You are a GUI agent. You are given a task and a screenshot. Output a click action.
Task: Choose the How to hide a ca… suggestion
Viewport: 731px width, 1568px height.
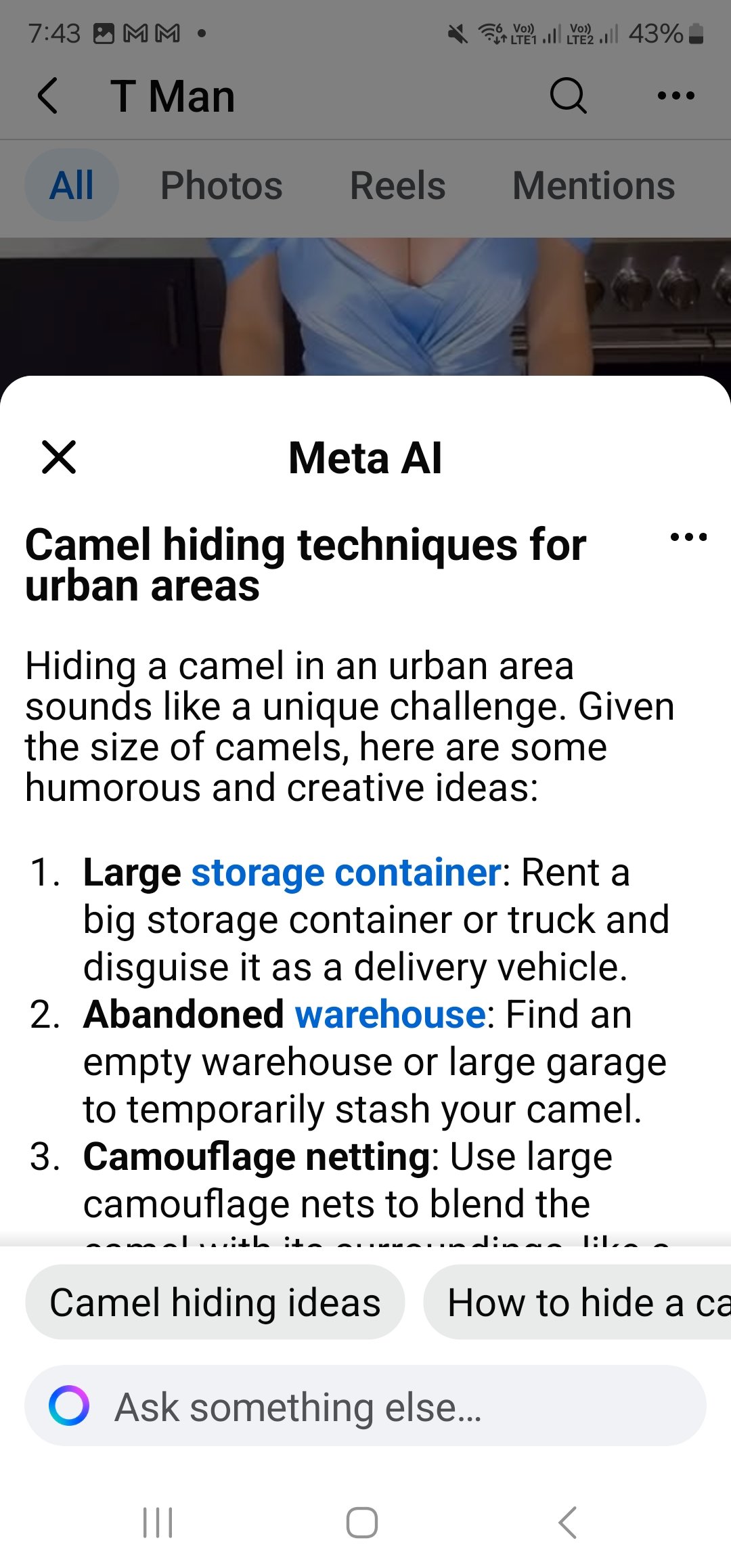[577, 1302]
